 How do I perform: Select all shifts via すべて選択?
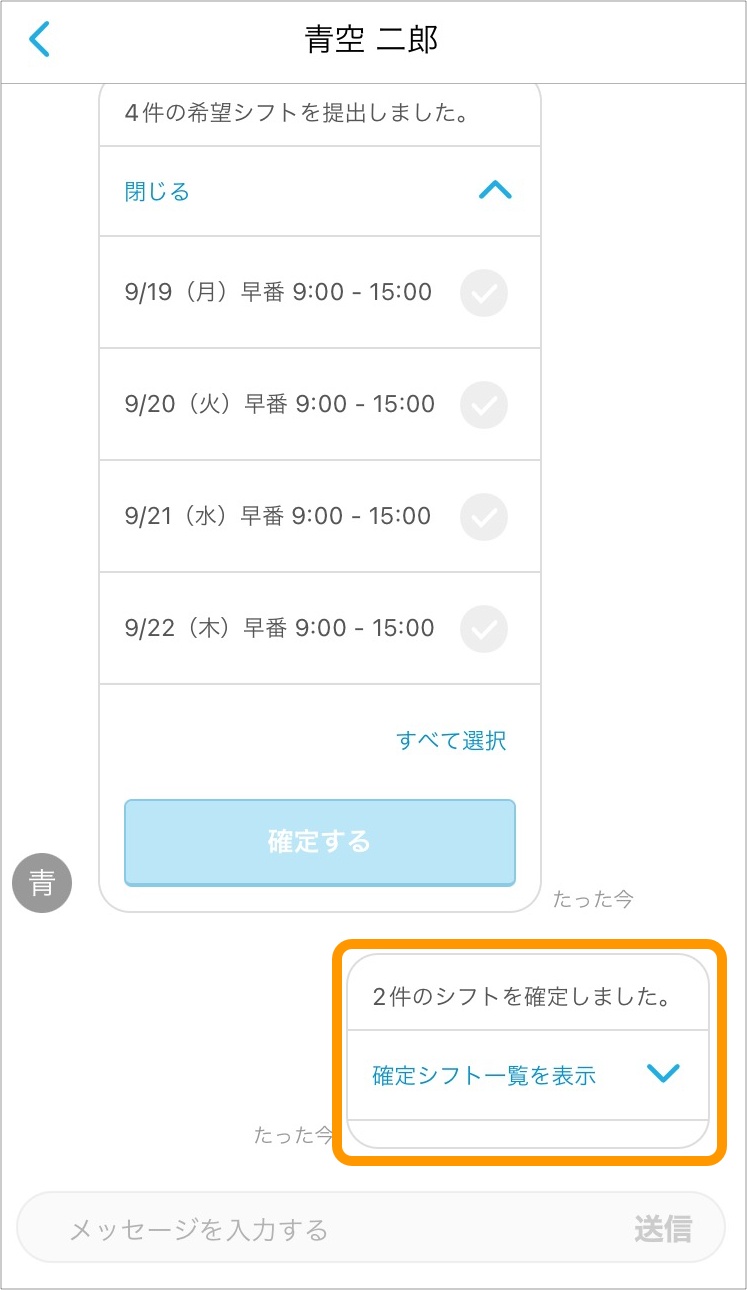pyautogui.click(x=451, y=740)
